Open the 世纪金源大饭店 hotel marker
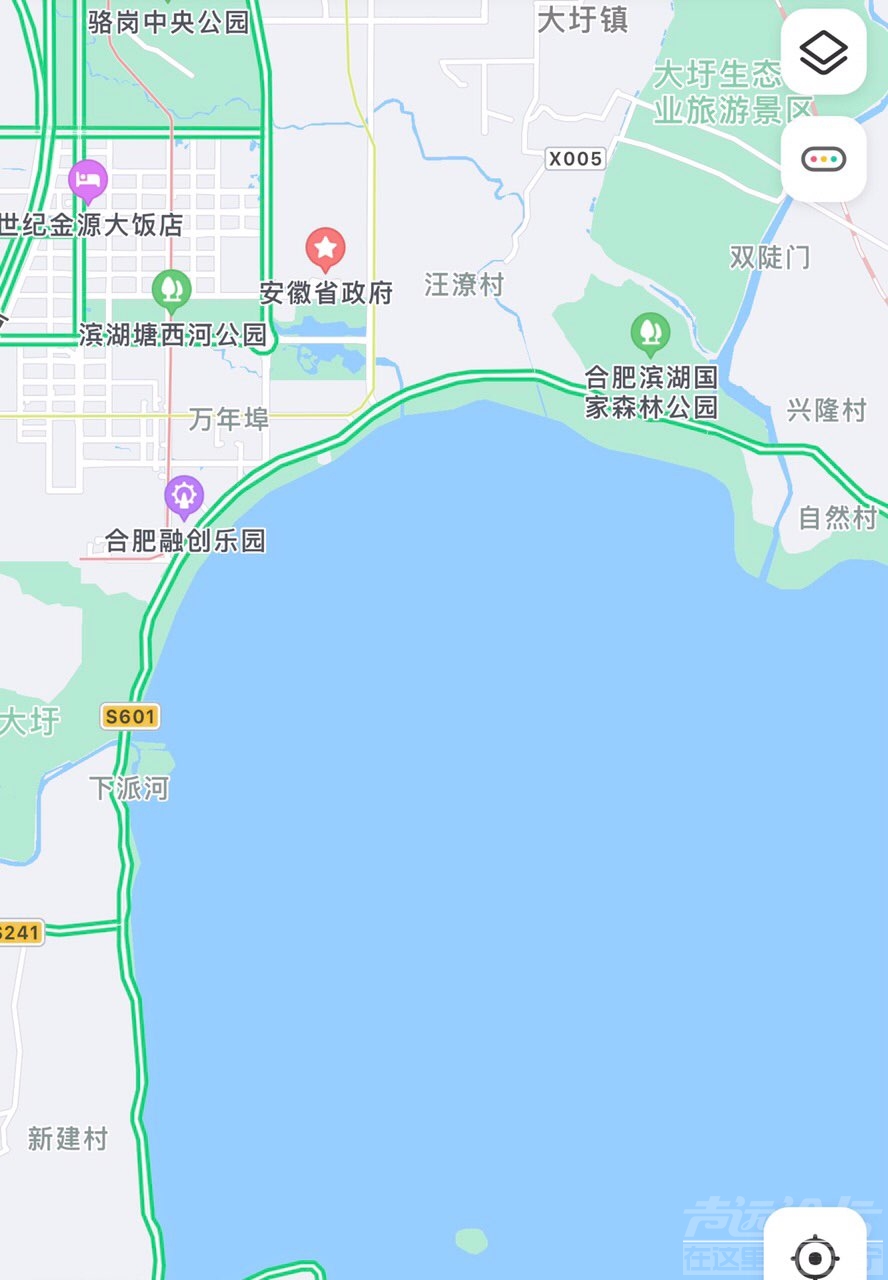Screen dimensions: 888x1280 (x=88, y=181)
